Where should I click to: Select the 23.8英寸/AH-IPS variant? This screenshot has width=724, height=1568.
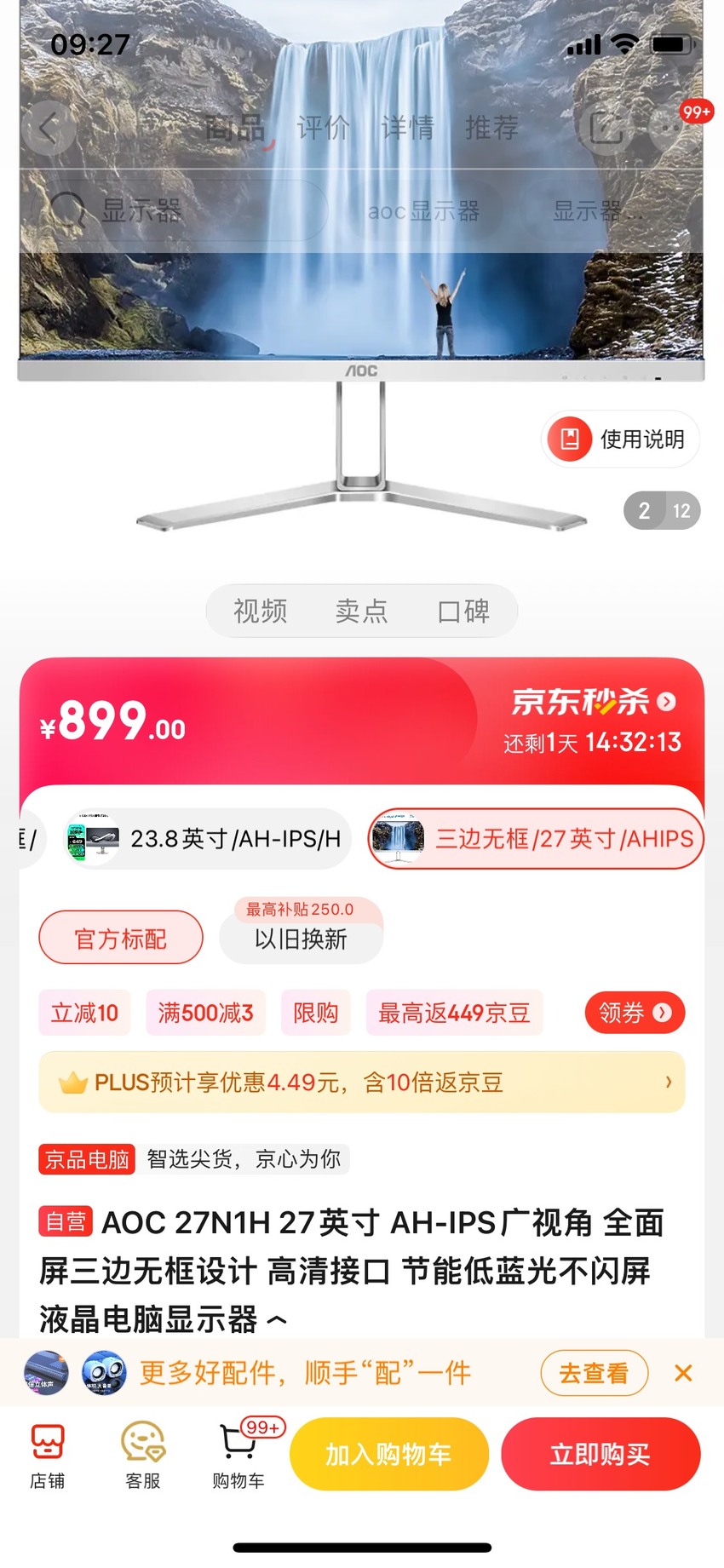click(x=206, y=839)
